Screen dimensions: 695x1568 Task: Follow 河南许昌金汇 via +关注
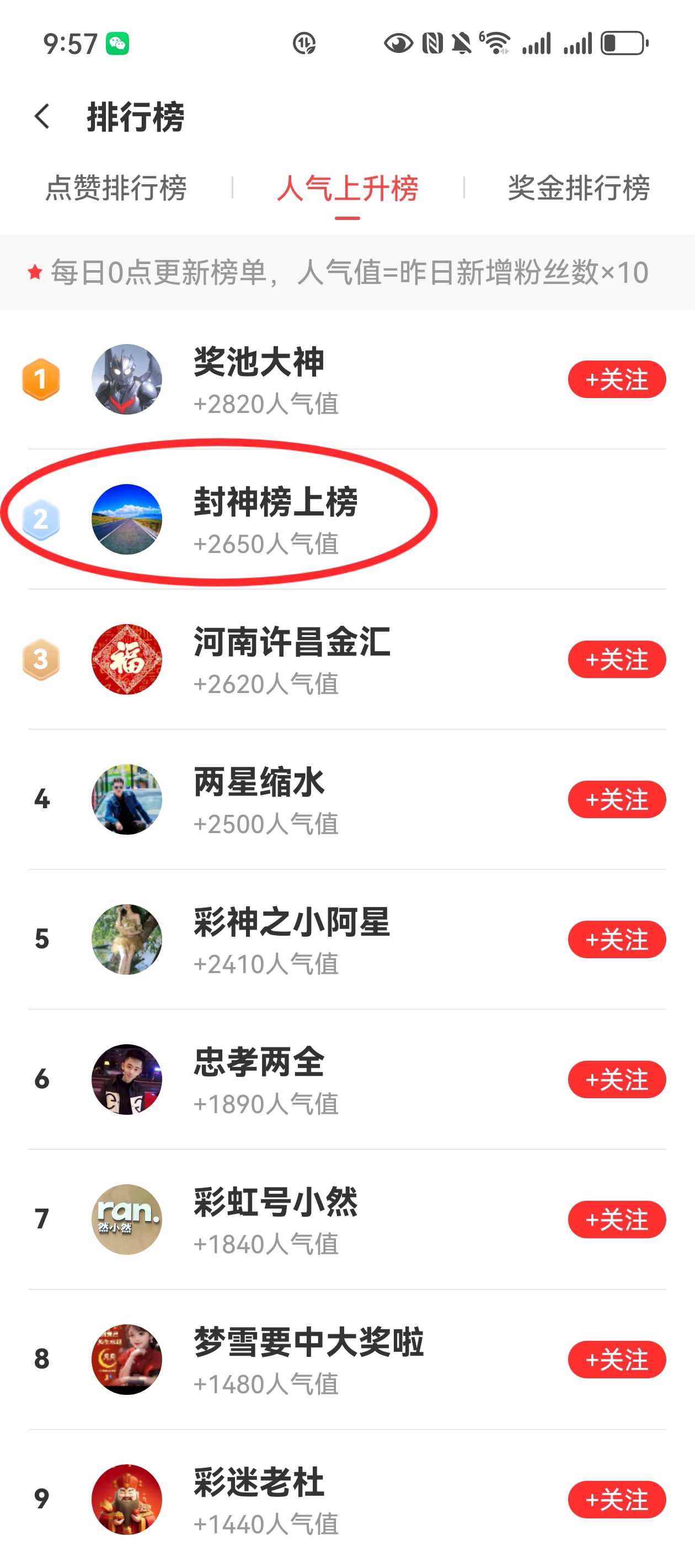[617, 659]
